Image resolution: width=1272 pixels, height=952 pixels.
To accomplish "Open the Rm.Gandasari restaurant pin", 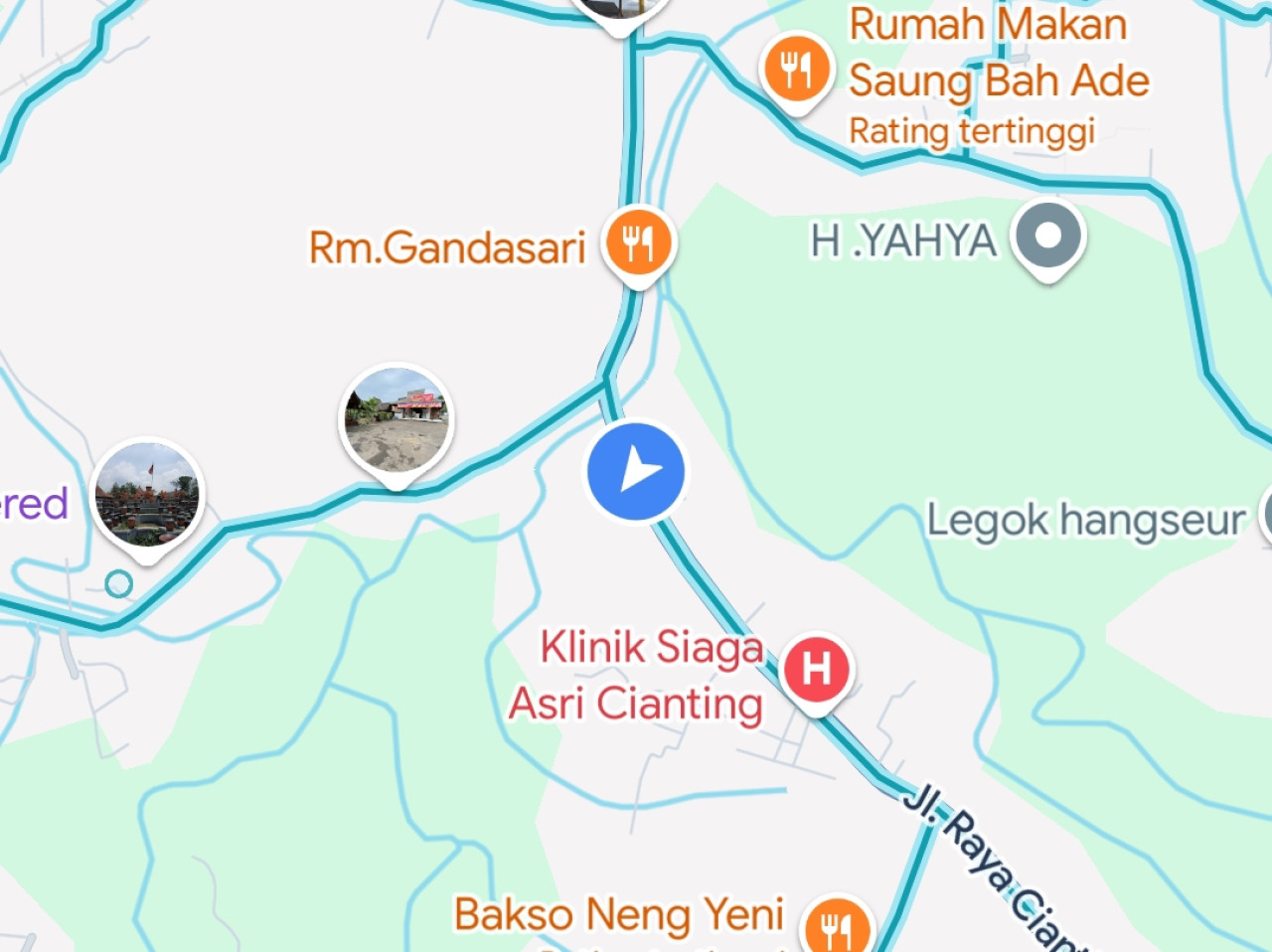I will coord(638,242).
